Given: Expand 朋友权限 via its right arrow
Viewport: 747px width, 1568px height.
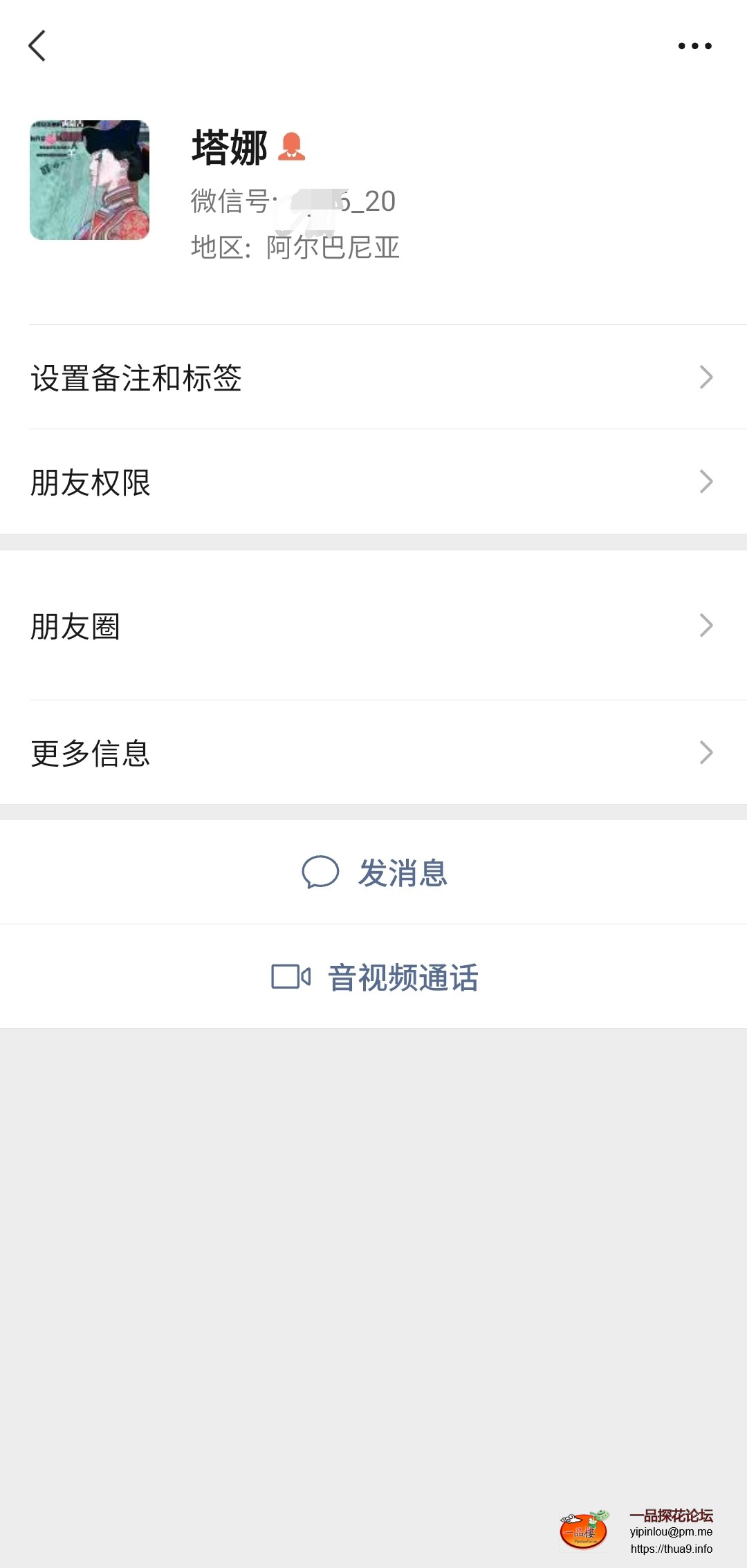Looking at the screenshot, I should [705, 483].
